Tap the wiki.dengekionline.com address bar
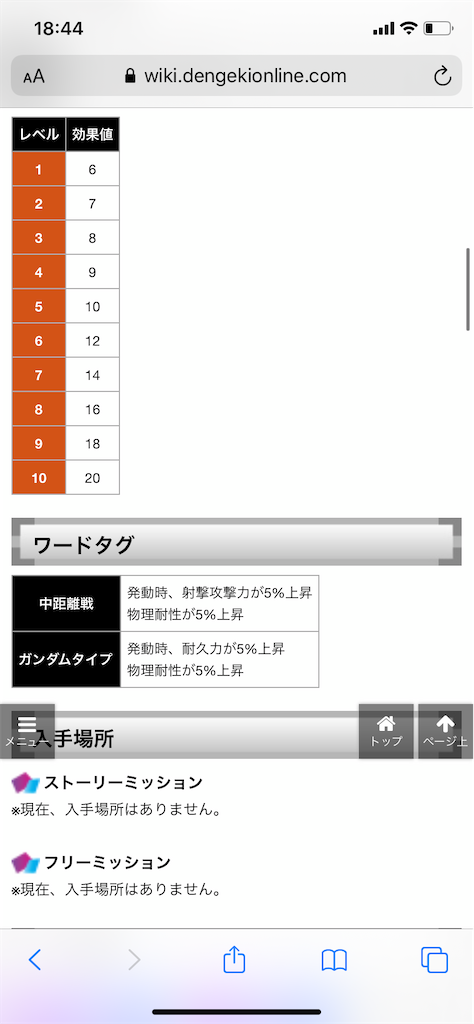Screen dimensions: 474x1024 click(x=236, y=76)
